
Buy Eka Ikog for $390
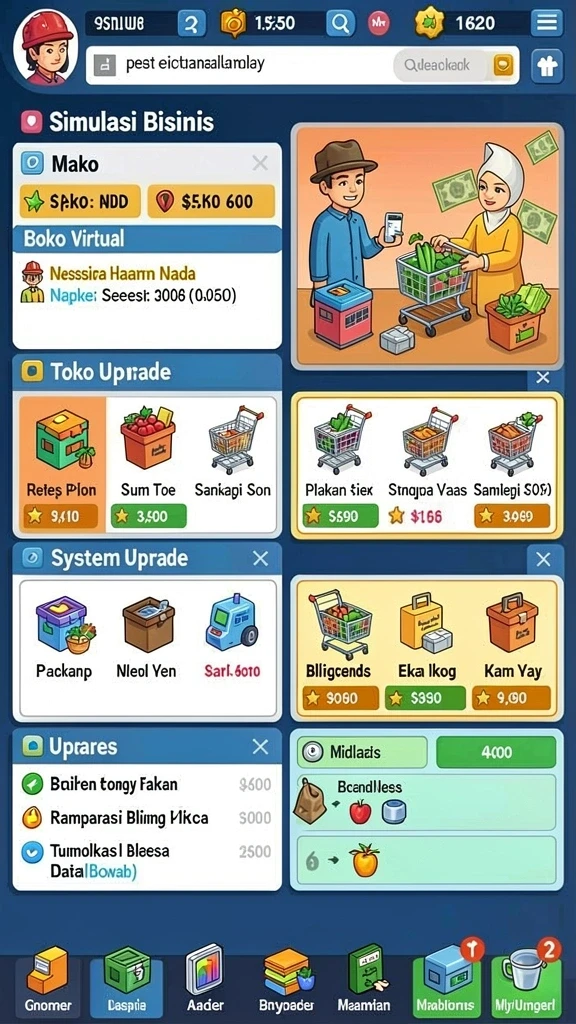(x=425, y=698)
